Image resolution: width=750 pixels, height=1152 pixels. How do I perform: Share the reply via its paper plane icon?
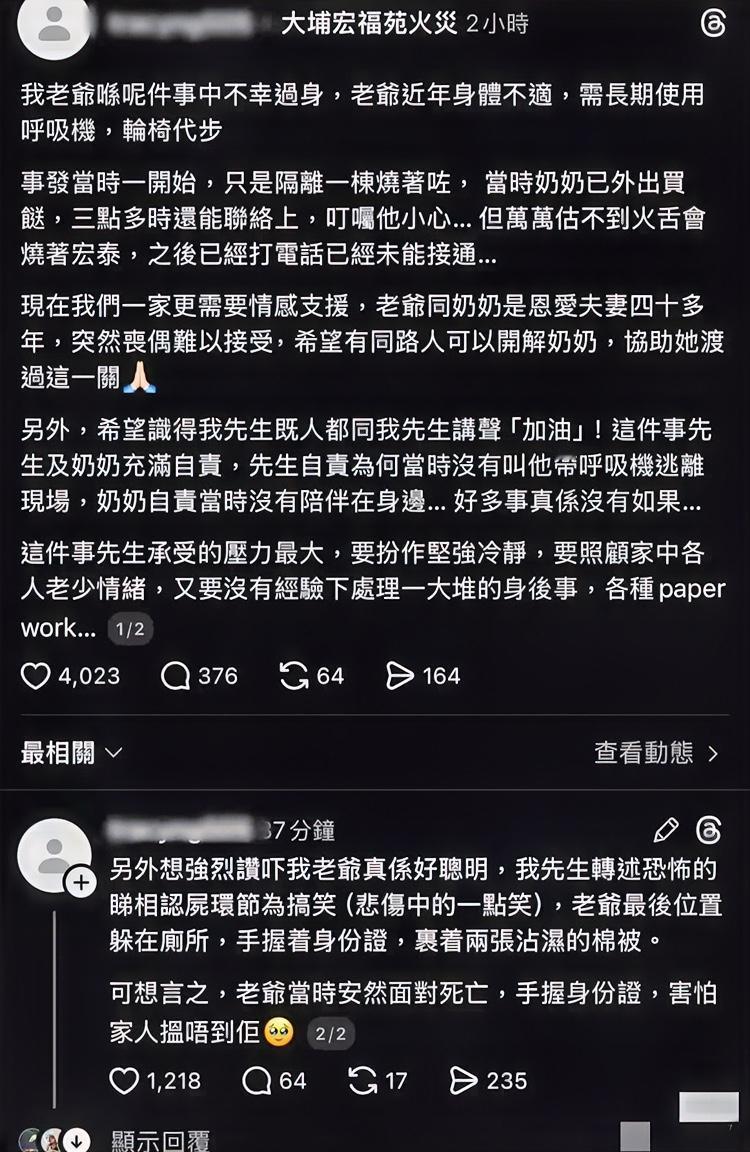tap(463, 1081)
